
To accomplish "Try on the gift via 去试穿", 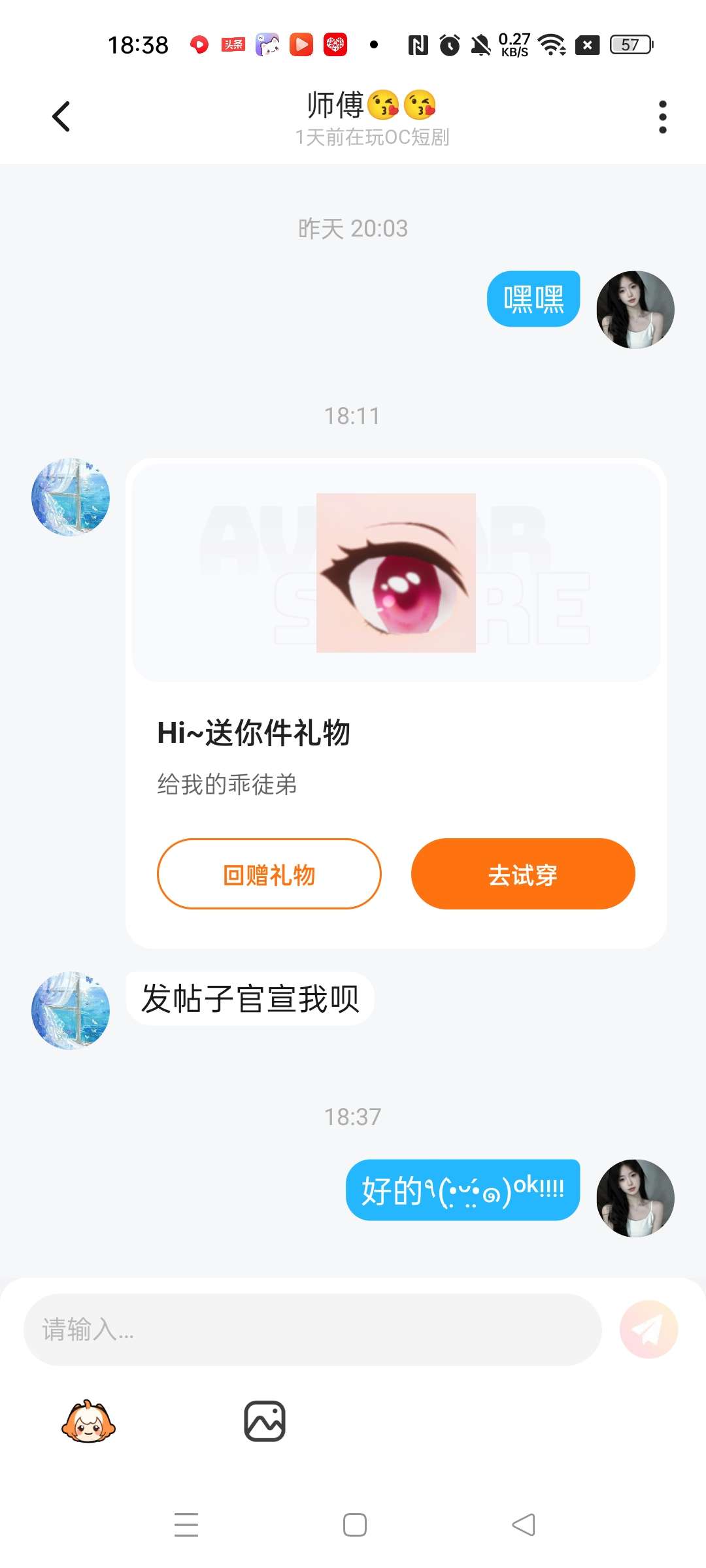I will point(523,874).
